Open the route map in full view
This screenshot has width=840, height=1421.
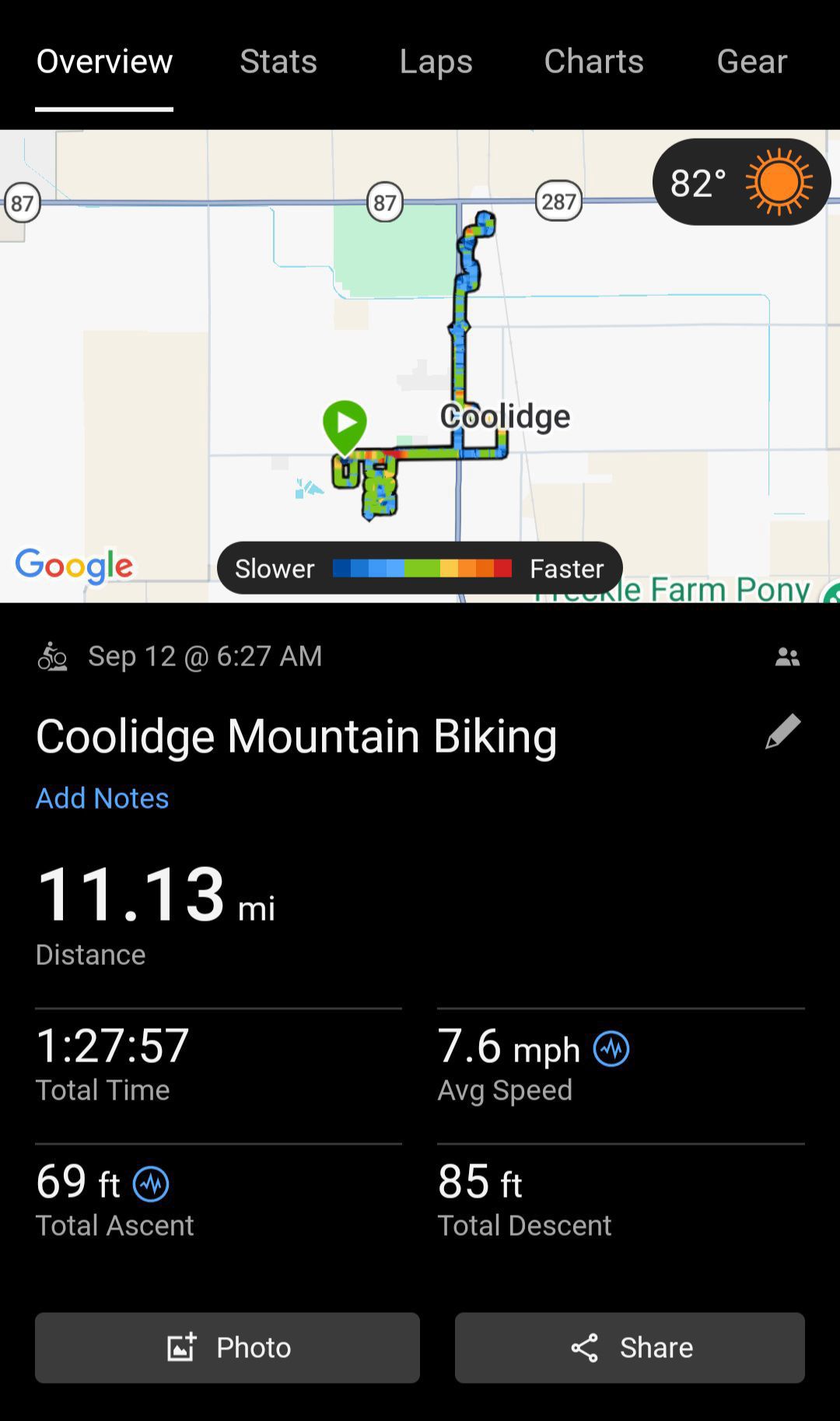click(420, 366)
